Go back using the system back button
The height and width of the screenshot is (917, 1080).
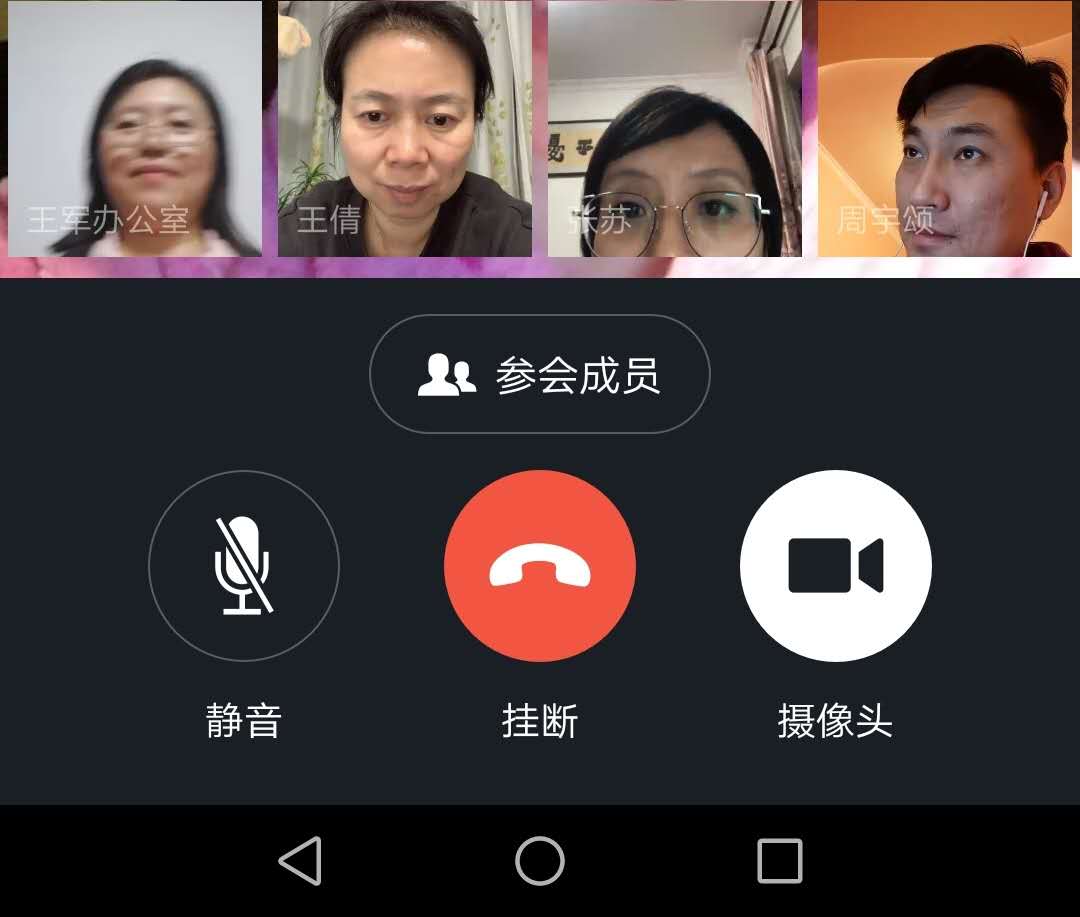pos(300,861)
